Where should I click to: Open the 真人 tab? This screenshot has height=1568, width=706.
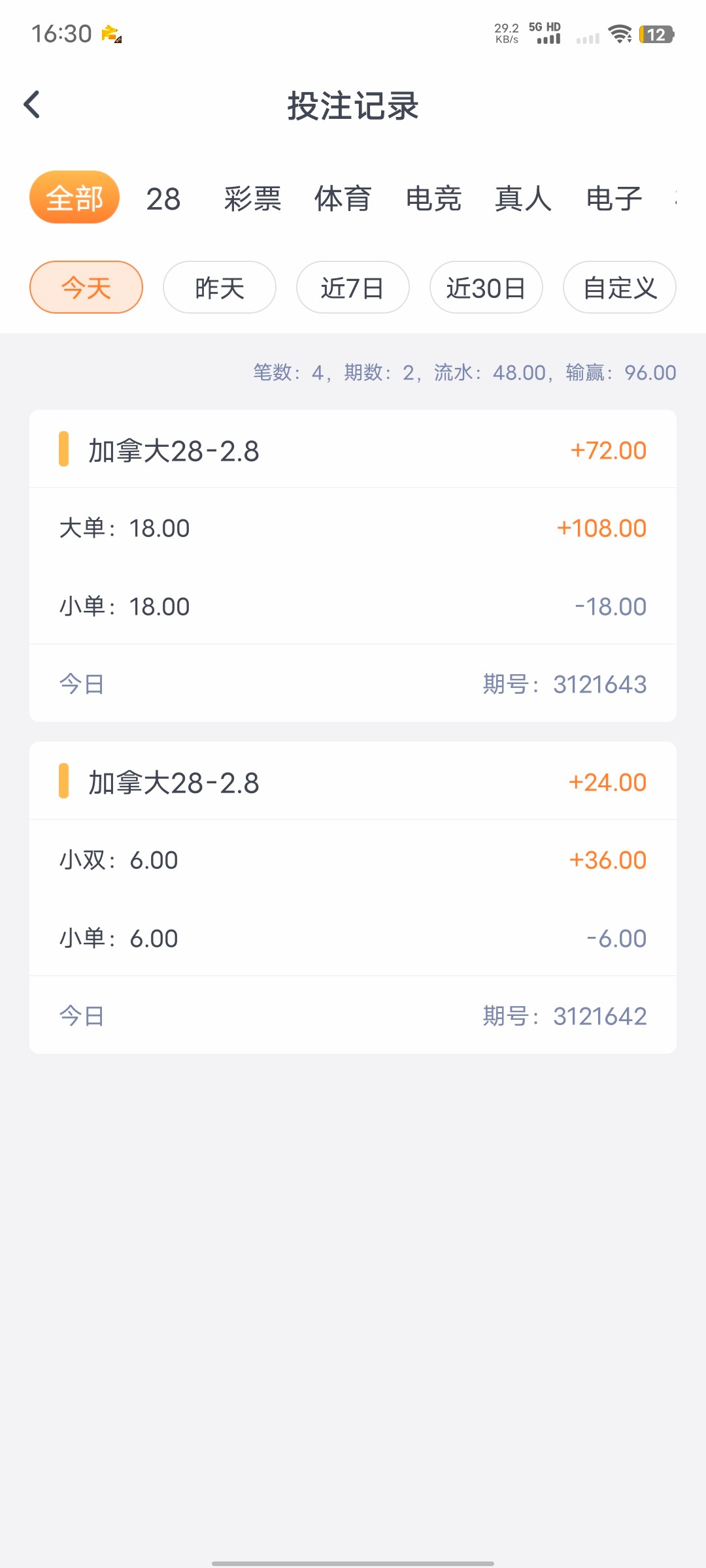[x=524, y=199]
